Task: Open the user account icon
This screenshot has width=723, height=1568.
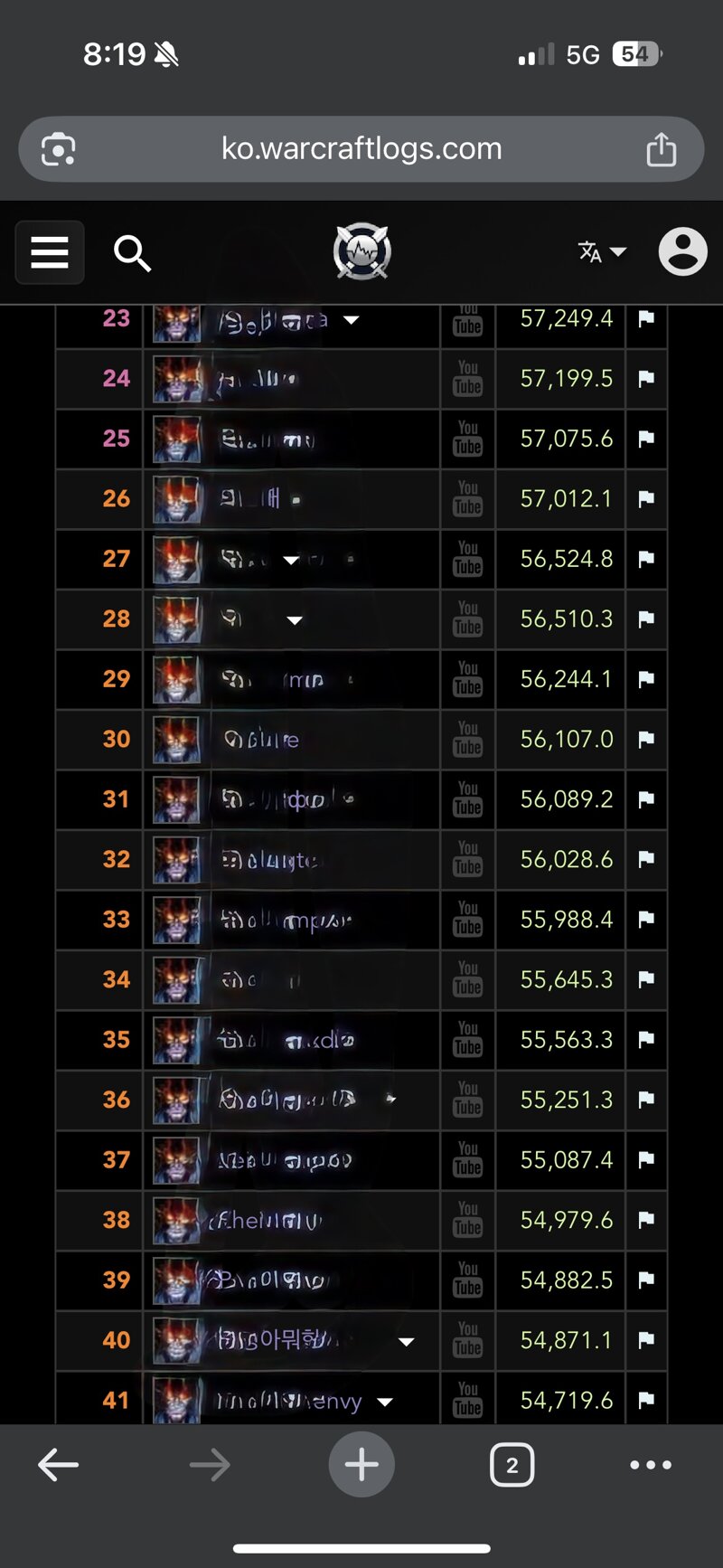Action: point(682,251)
